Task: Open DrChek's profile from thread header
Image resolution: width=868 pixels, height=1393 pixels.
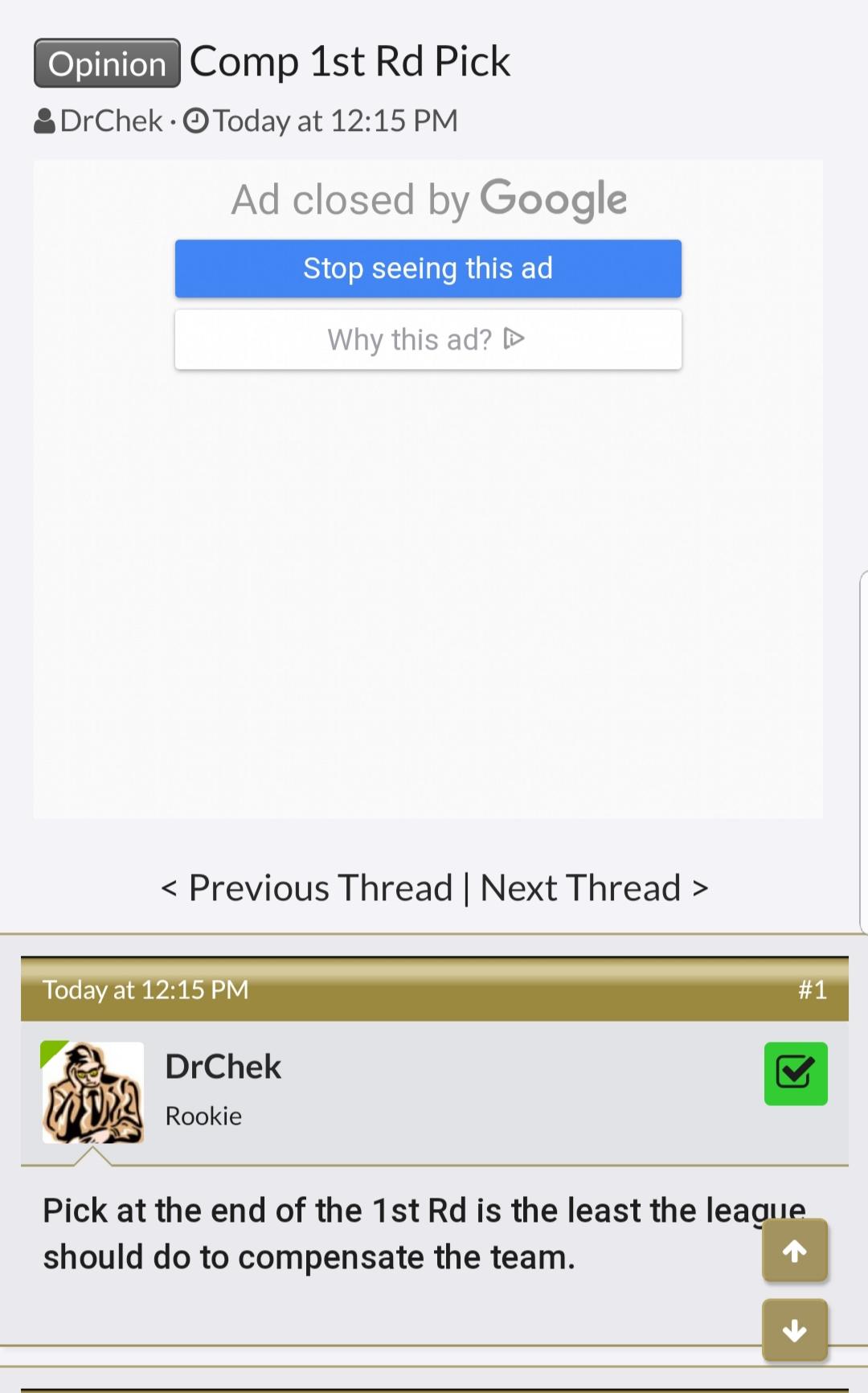Action: point(111,121)
